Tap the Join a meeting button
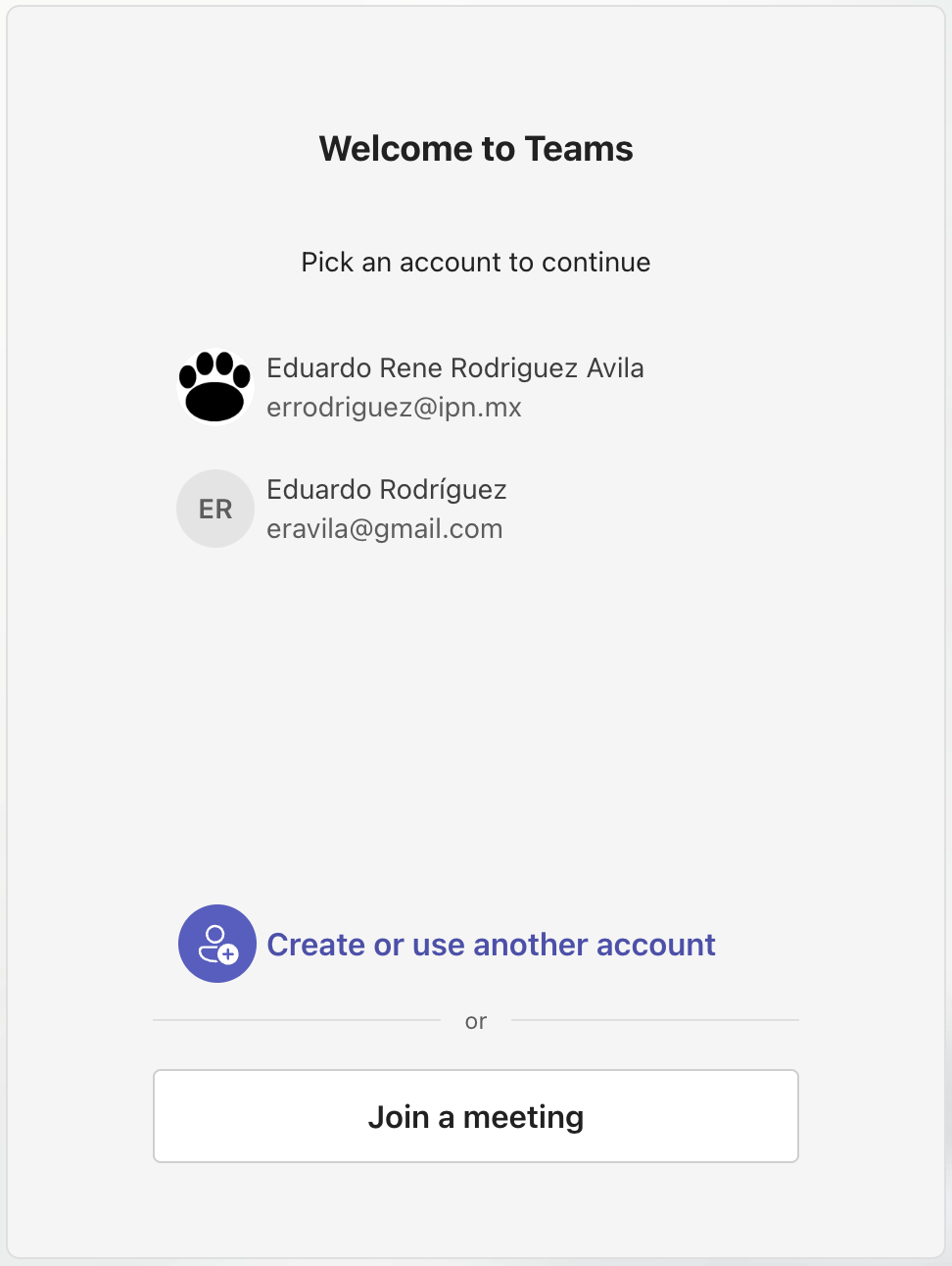The height and width of the screenshot is (1266, 952). tap(476, 1116)
